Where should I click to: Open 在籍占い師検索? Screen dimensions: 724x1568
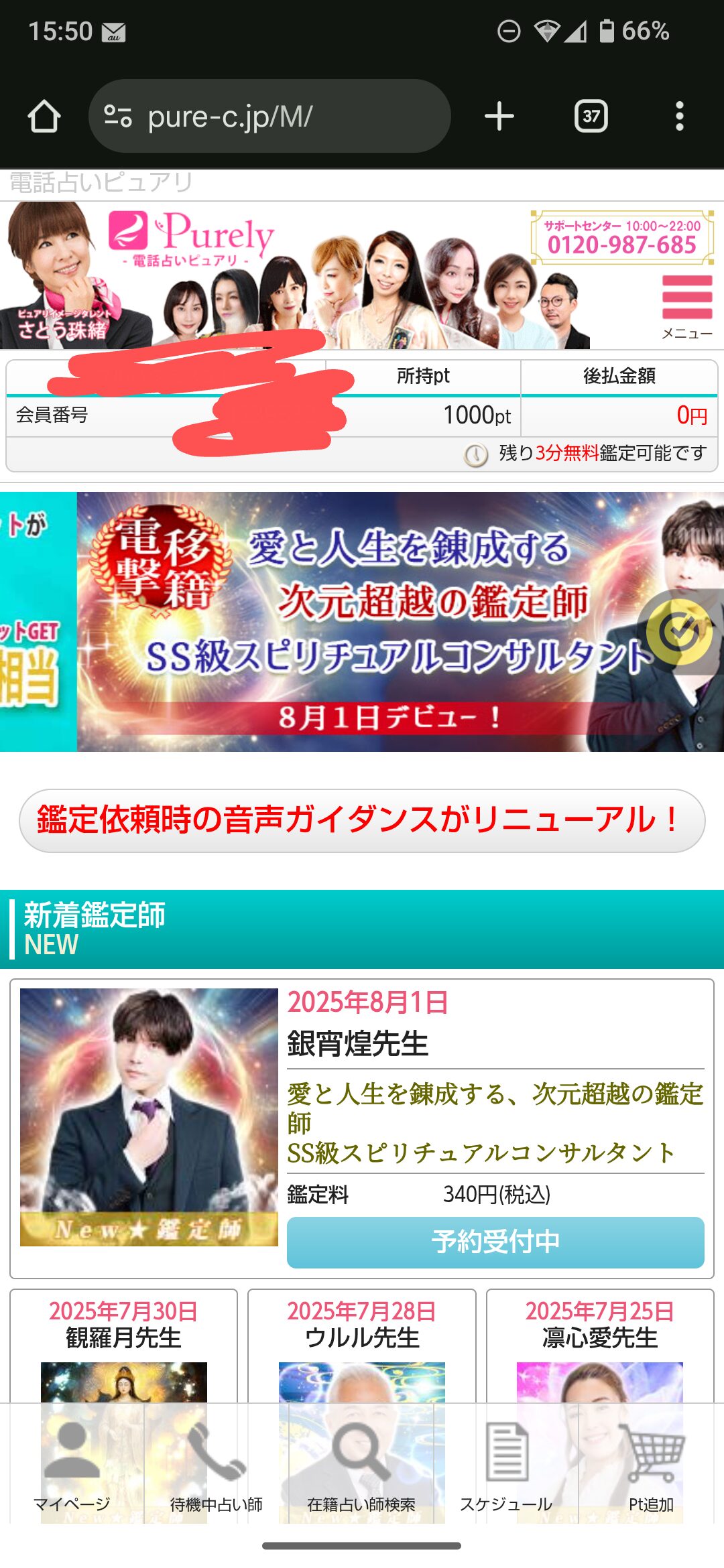[x=361, y=1465]
